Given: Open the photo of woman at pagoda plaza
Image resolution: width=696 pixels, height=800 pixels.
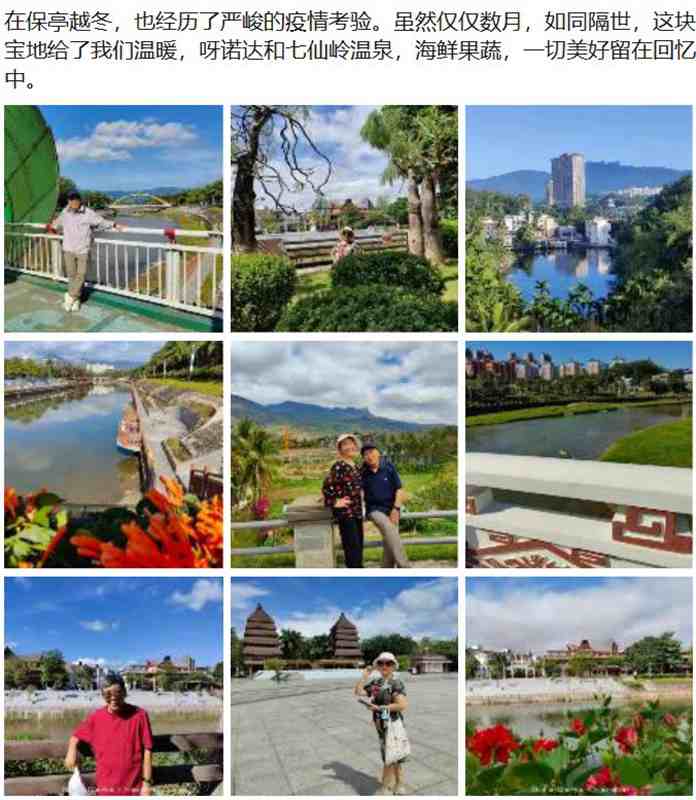Looking at the screenshot, I should click(344, 685).
